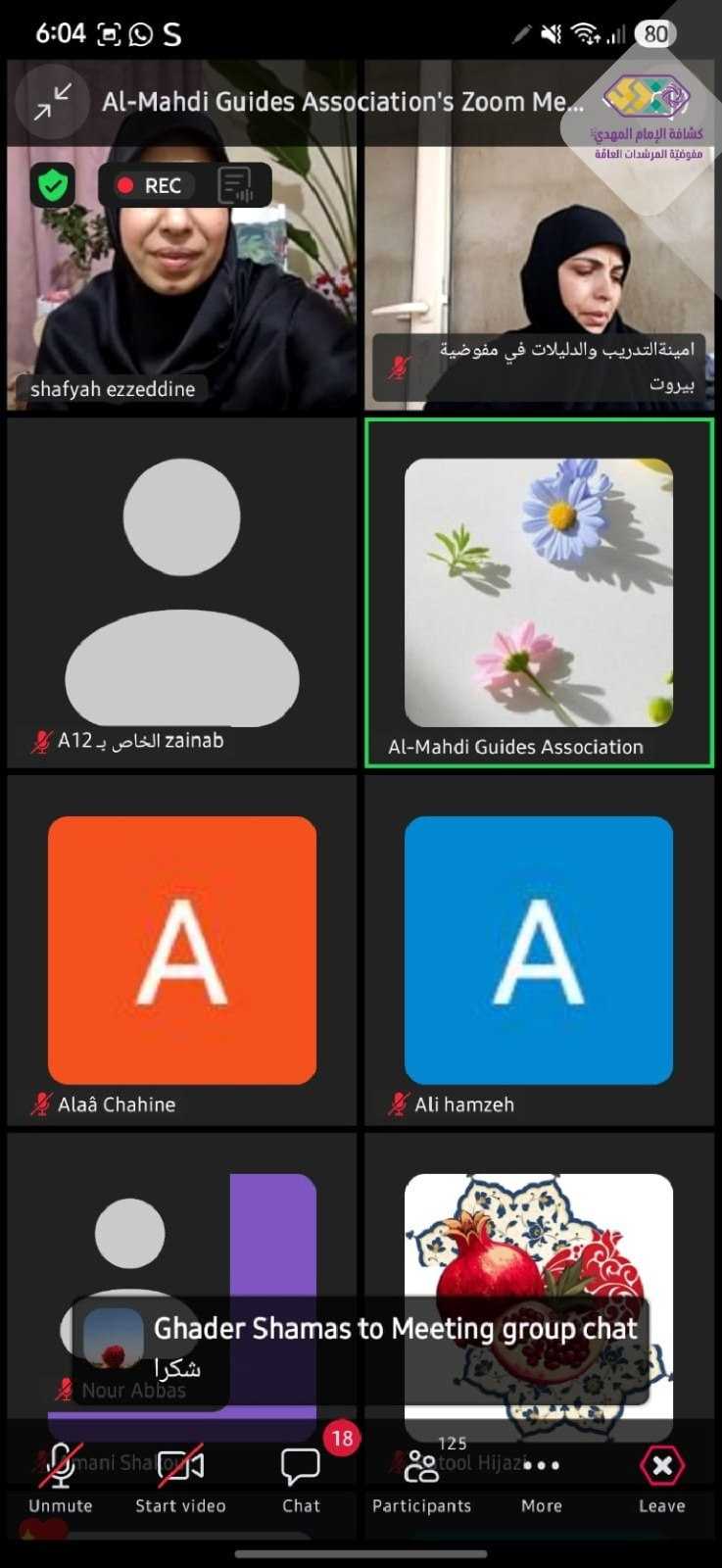Leave the meeting
The height and width of the screenshot is (1568, 722).
pyautogui.click(x=662, y=1480)
